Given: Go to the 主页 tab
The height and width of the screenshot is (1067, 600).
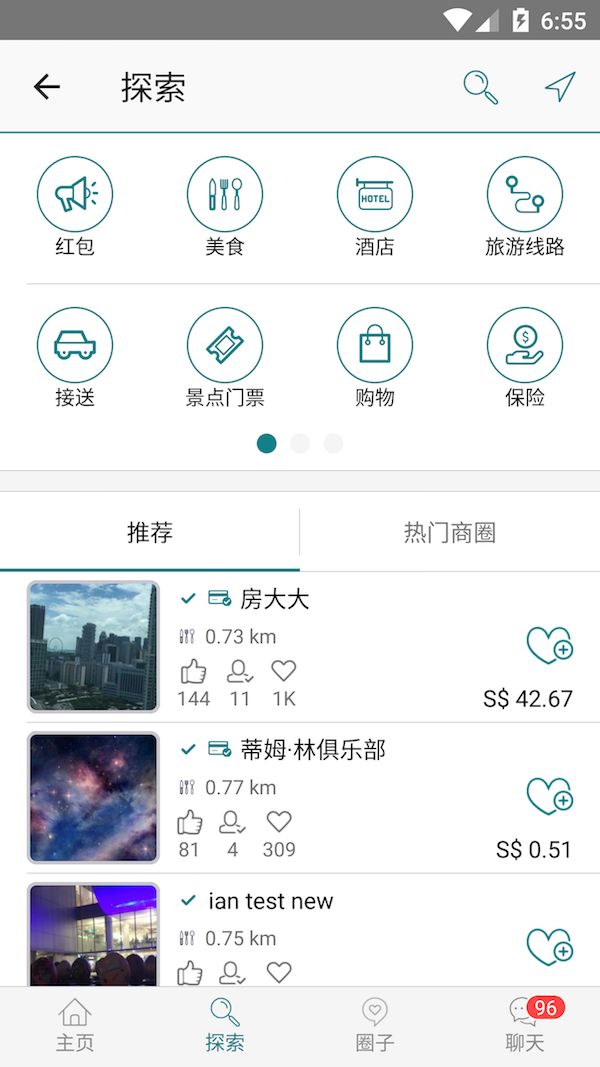Looking at the screenshot, I should click(x=75, y=1026).
